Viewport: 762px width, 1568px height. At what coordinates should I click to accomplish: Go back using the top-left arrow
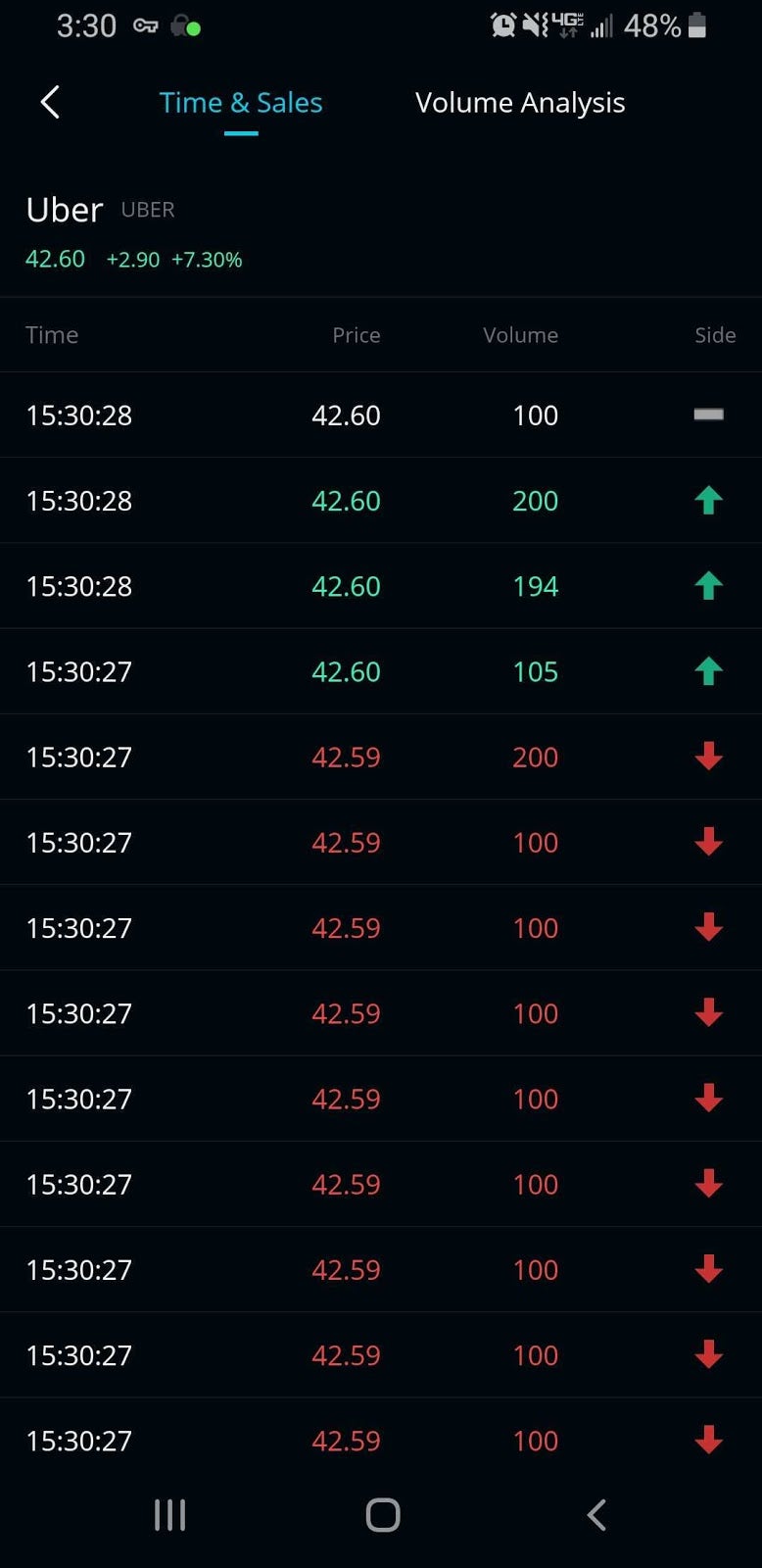point(50,102)
